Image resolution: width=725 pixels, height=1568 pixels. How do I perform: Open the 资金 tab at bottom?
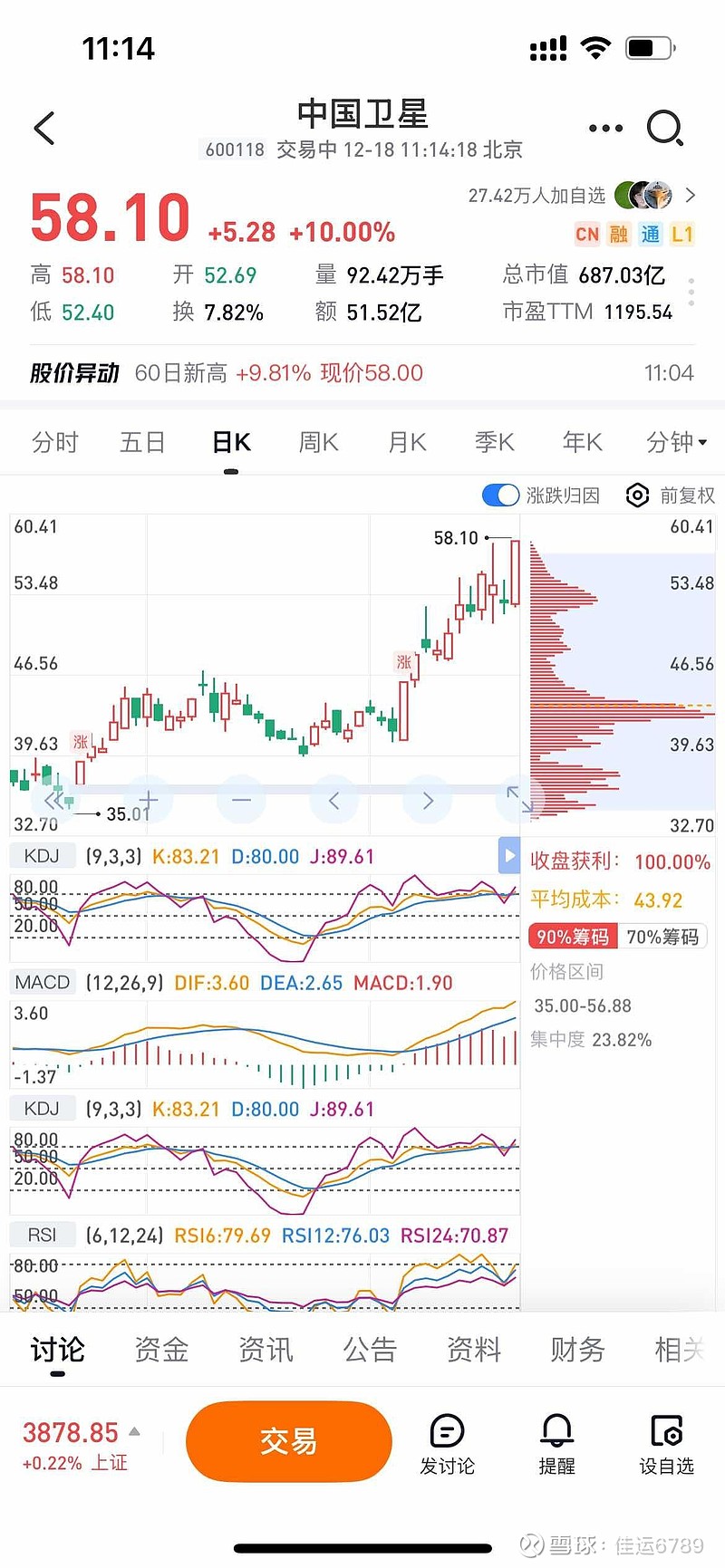coord(161,1349)
